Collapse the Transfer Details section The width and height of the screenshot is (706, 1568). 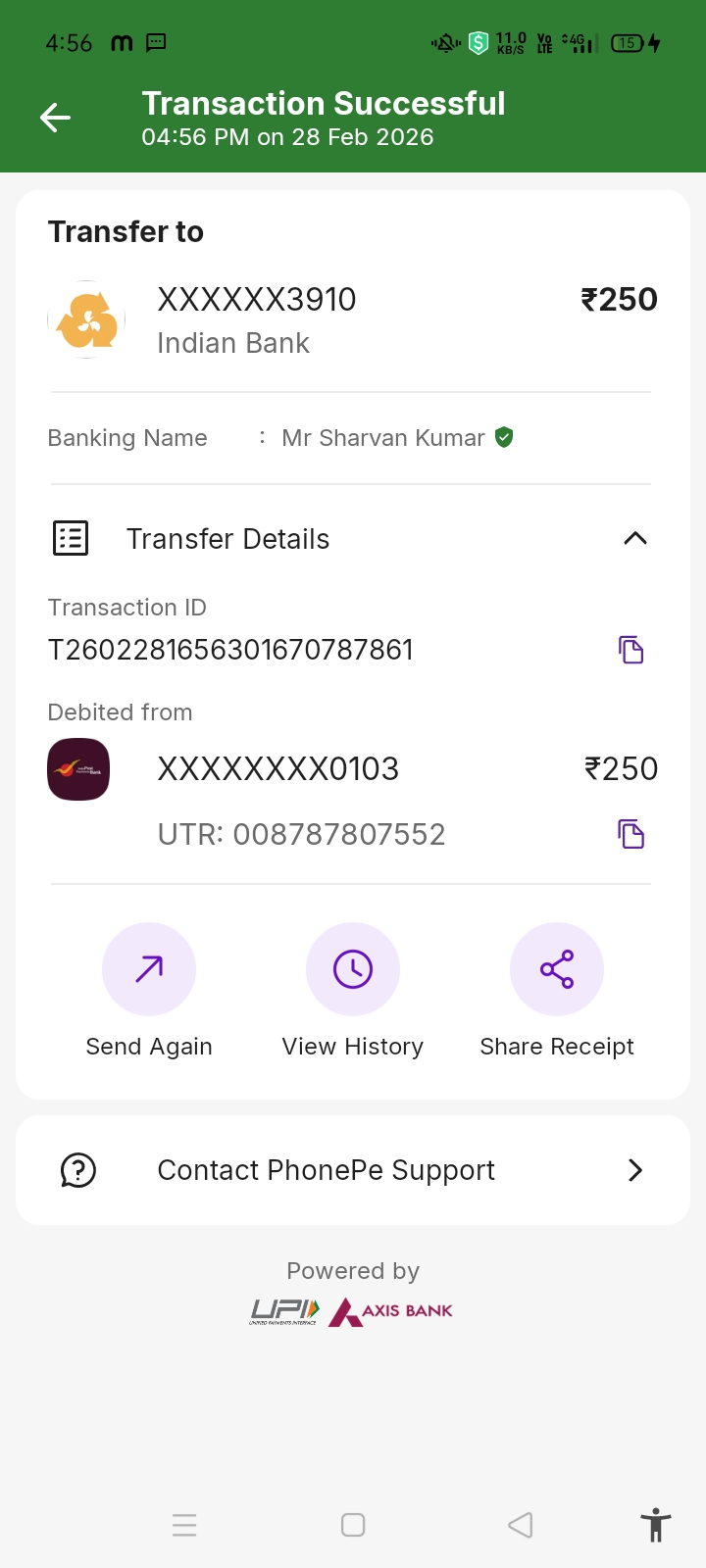[634, 538]
